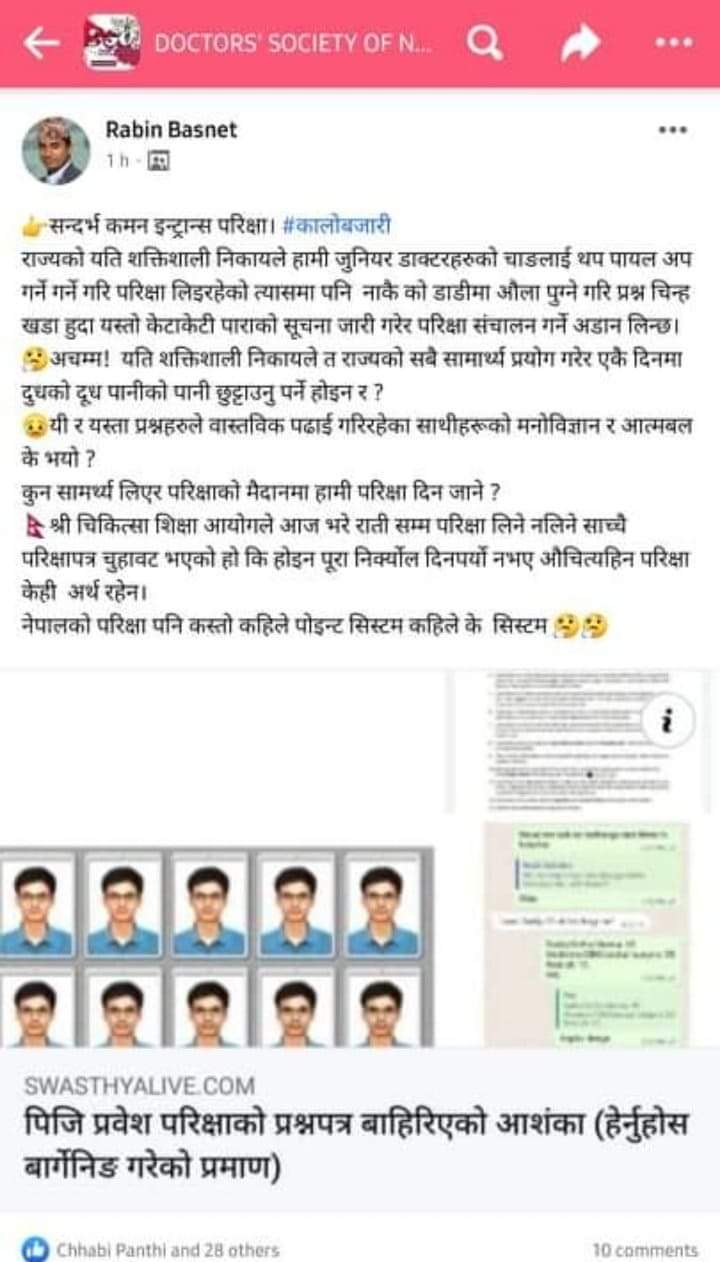This screenshot has width=720, height=1262.
Task: Open Rabin Basnet's profile
Action: click(x=171, y=130)
